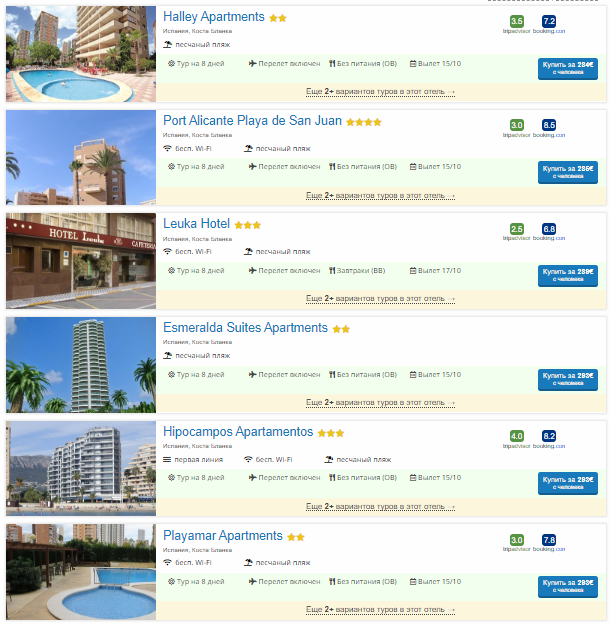Expand more tour options for Esmeralda Suites
This screenshot has width=611, height=625.
(x=380, y=402)
